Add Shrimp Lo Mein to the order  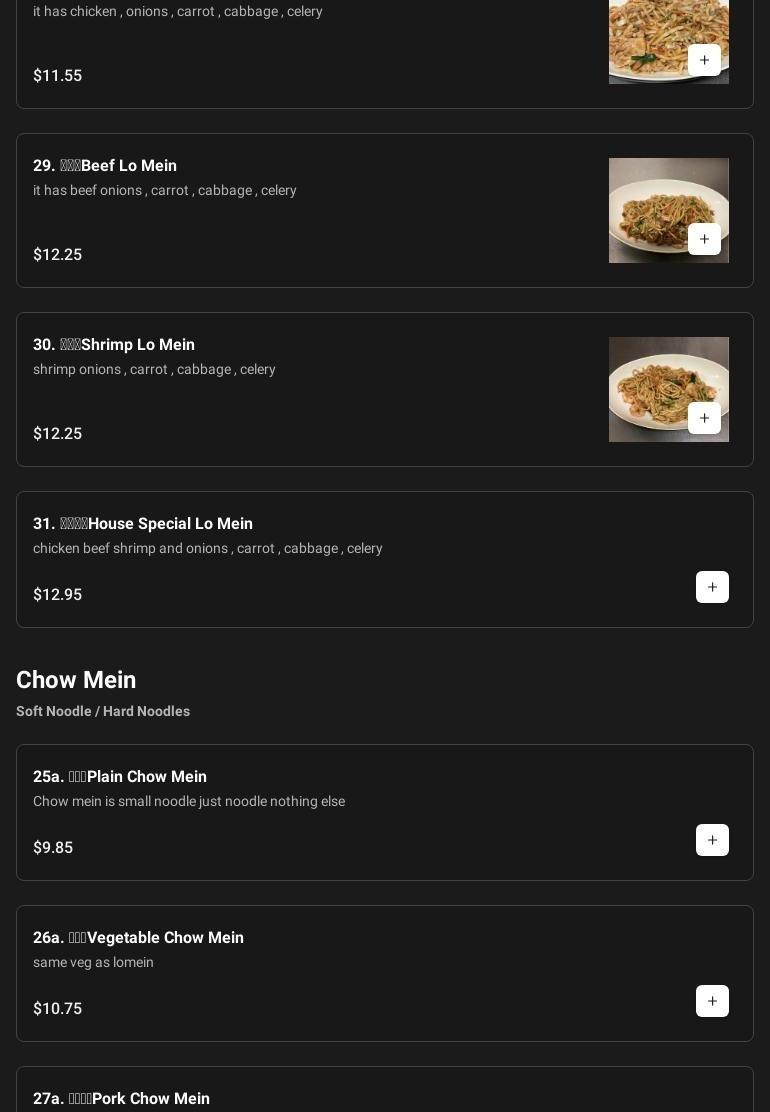coord(704,418)
